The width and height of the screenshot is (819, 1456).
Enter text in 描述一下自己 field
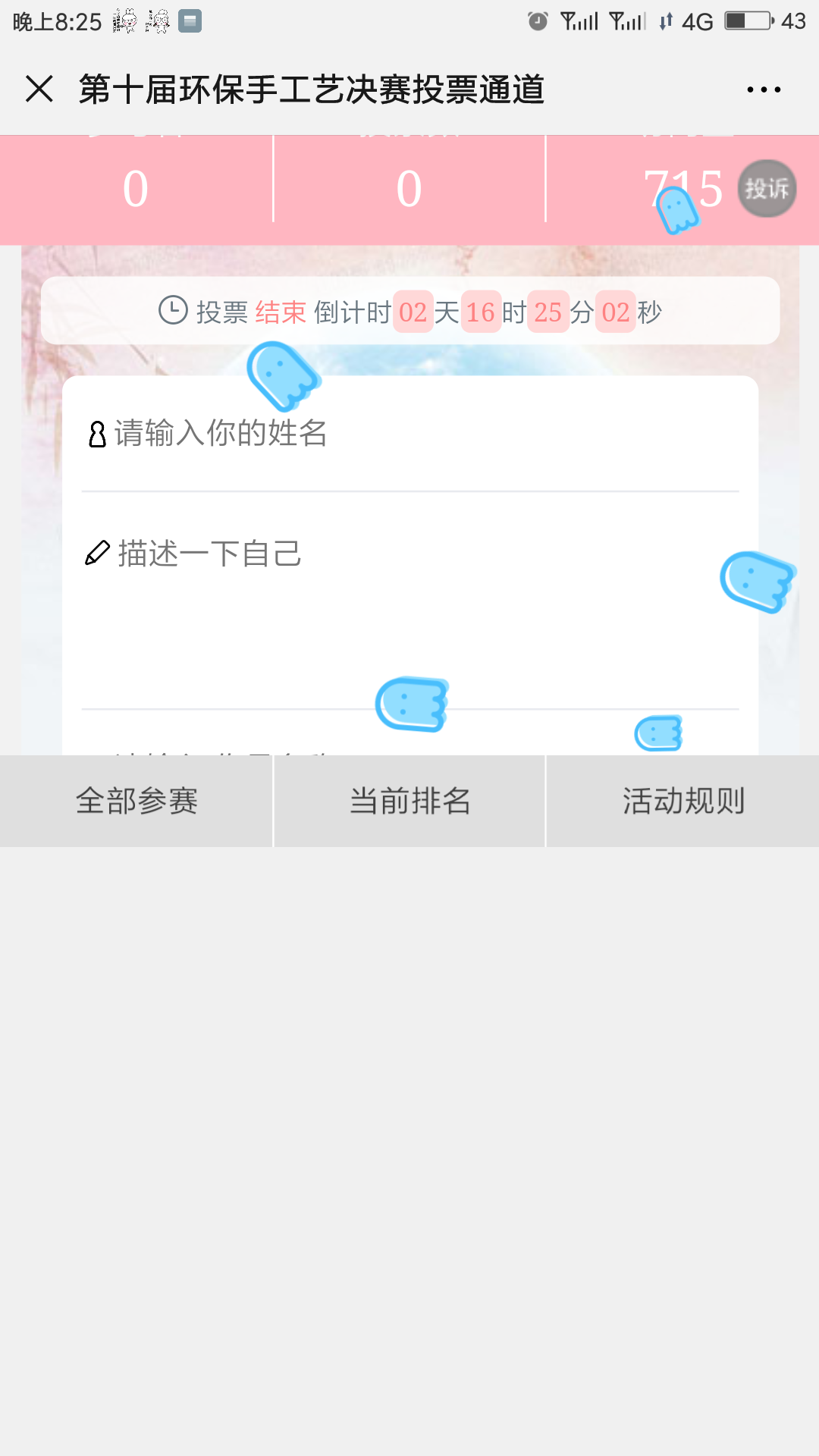409,599
